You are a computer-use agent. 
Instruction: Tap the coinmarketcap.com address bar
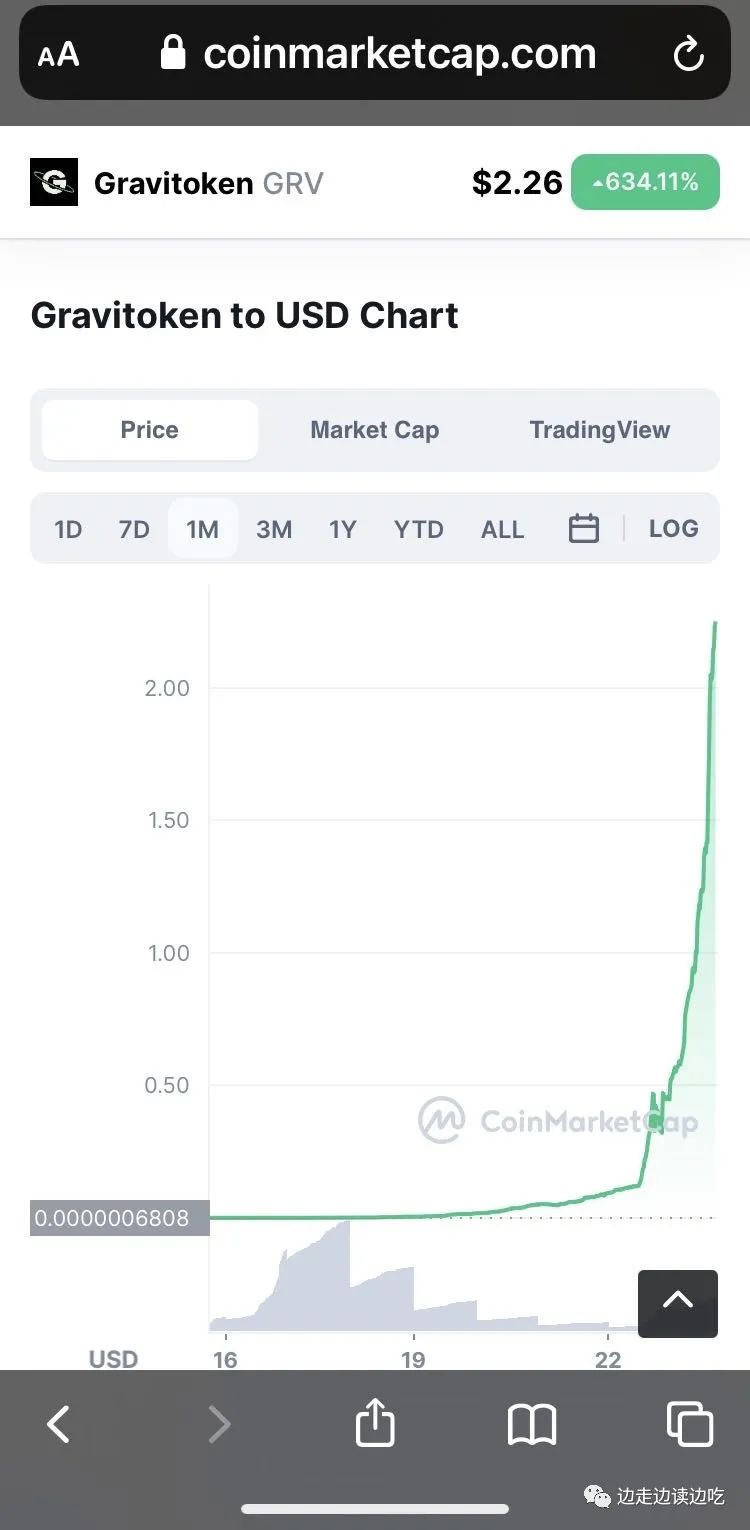point(380,54)
